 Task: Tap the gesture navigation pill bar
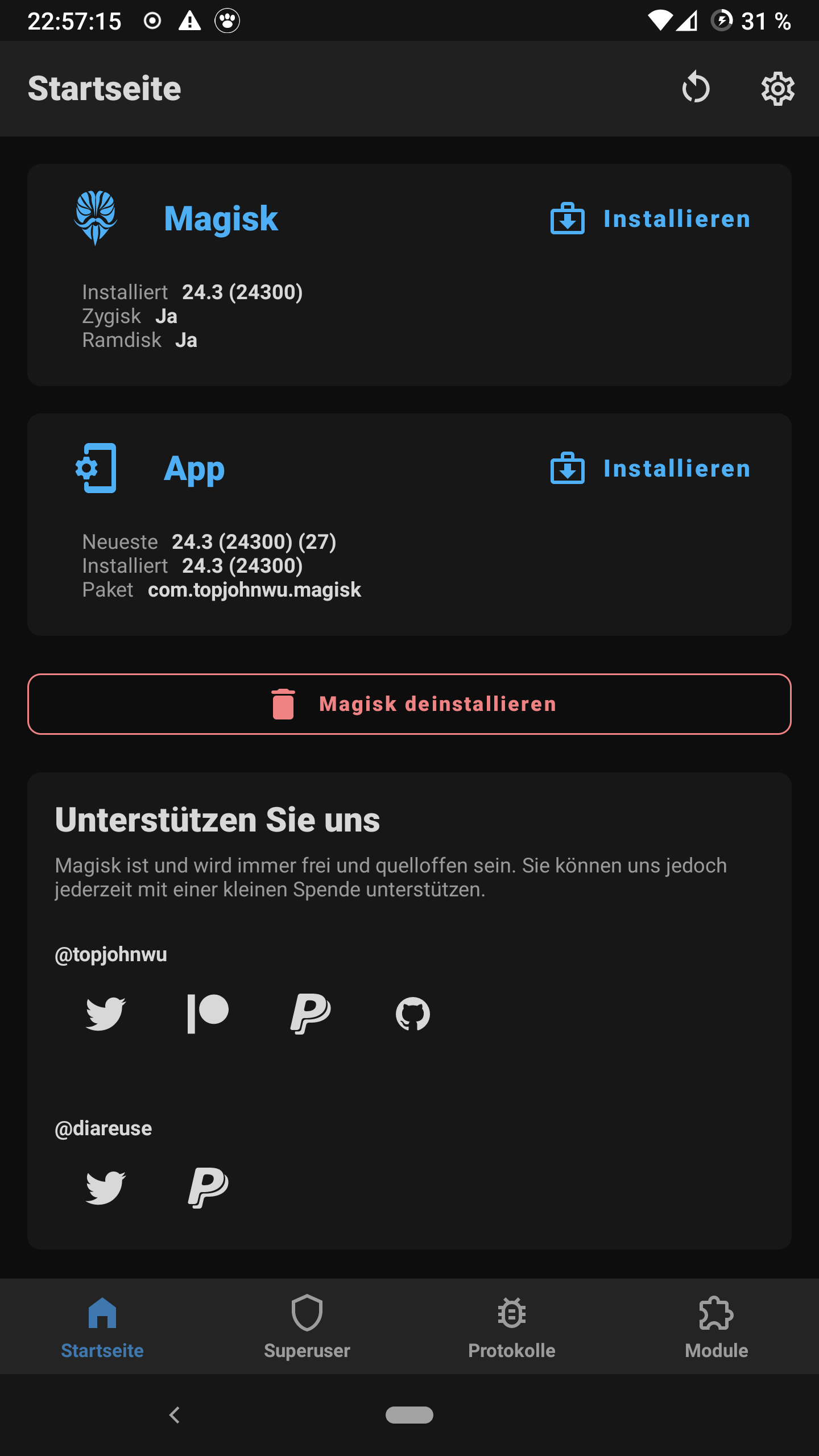[409, 1416]
